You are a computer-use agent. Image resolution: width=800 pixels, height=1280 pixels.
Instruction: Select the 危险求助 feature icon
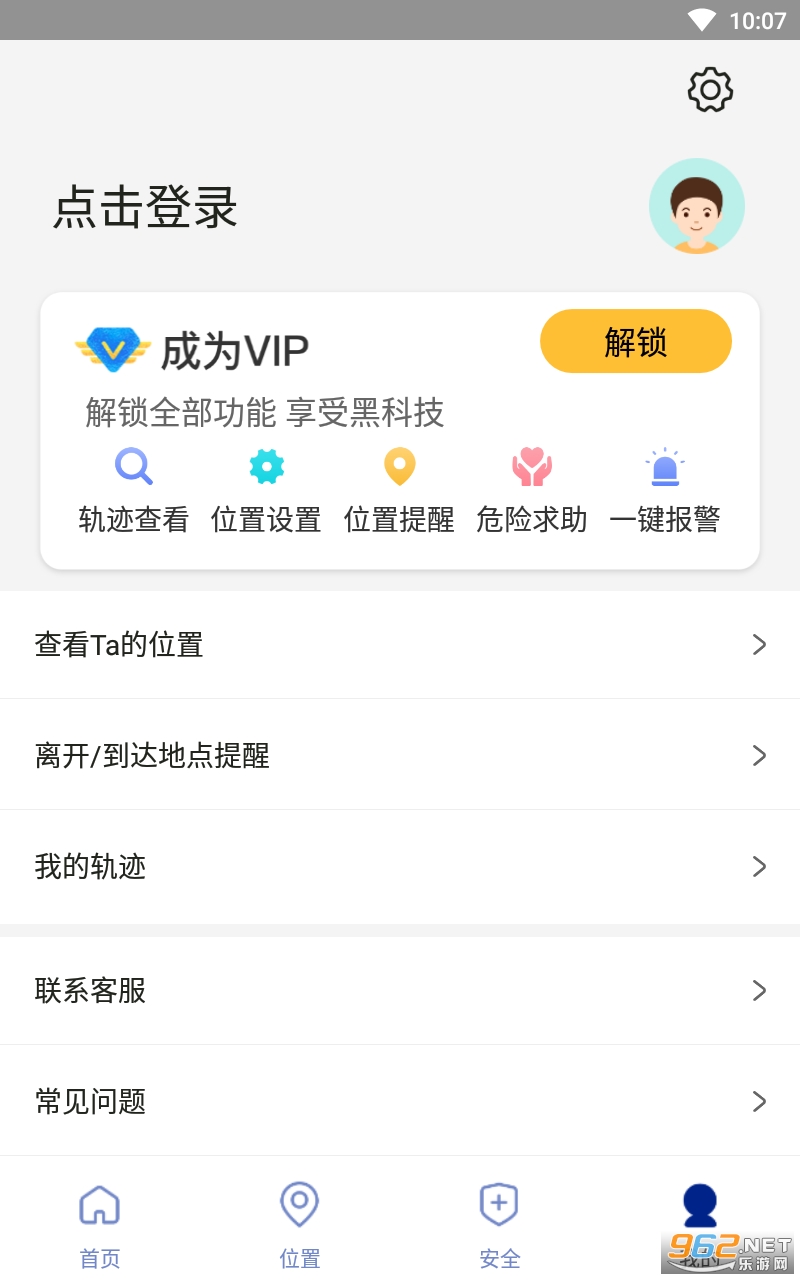coord(532,467)
